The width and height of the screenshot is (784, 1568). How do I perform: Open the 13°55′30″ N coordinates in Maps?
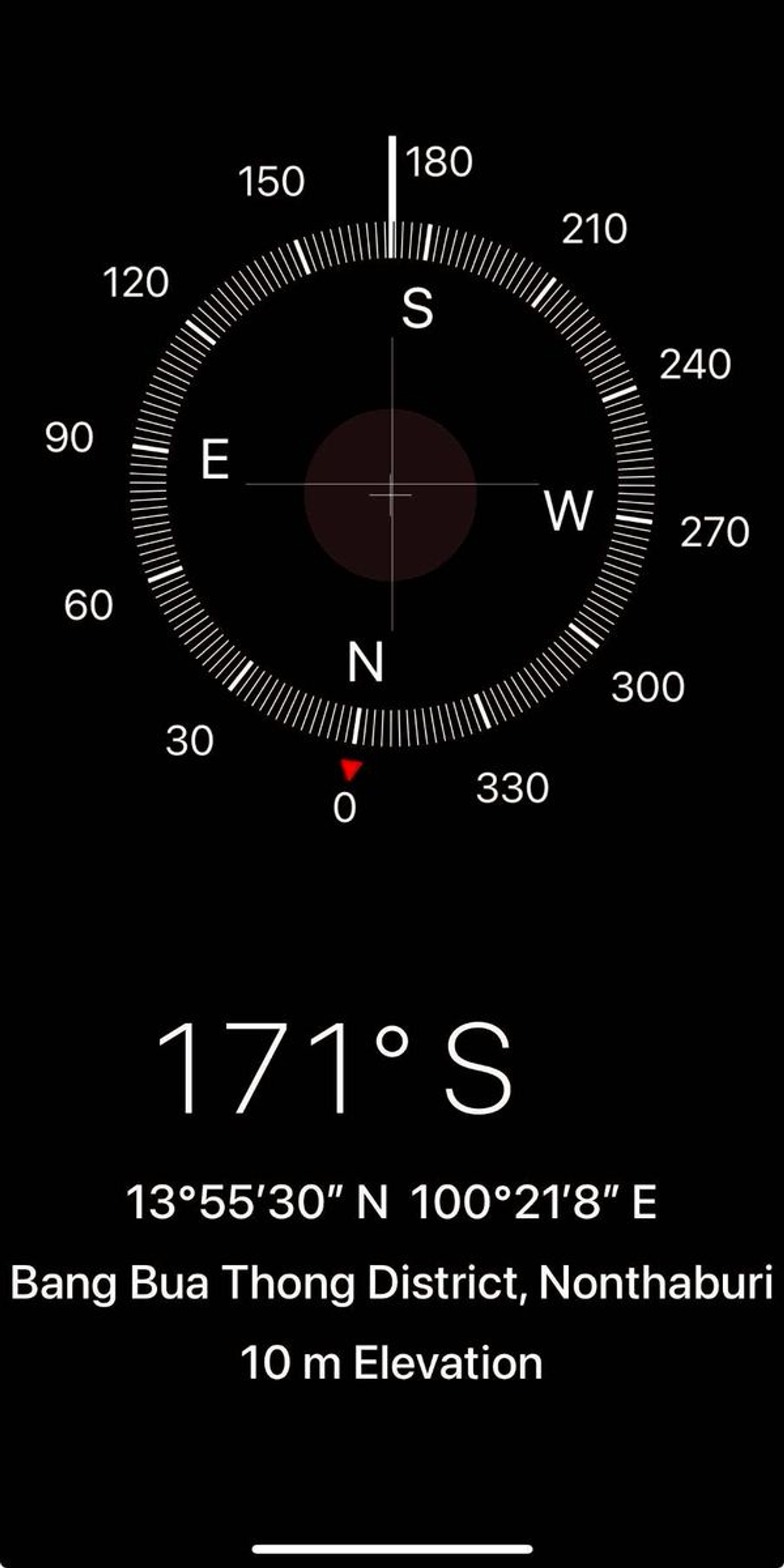pos(391,1202)
